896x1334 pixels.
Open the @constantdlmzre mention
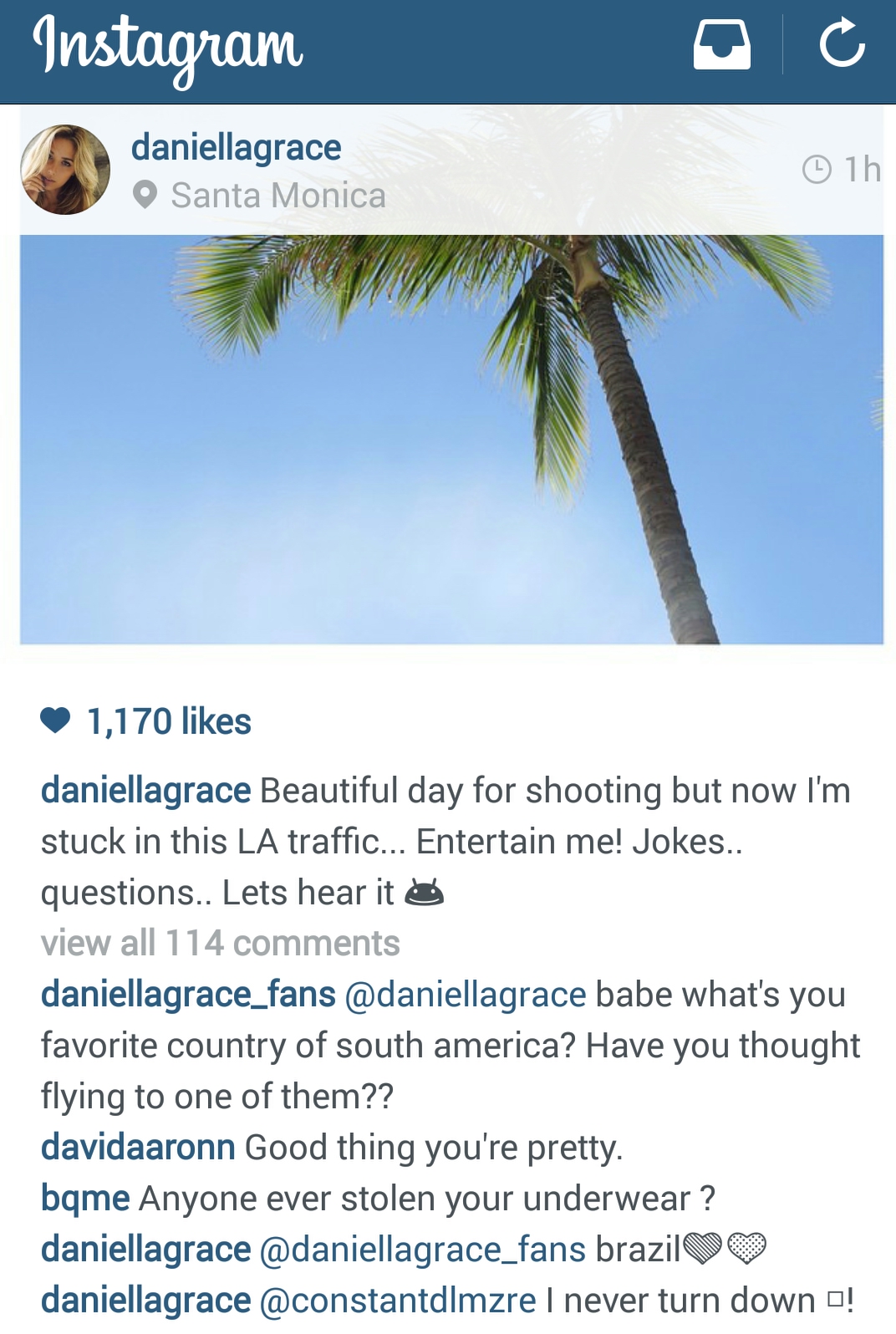point(398,1301)
